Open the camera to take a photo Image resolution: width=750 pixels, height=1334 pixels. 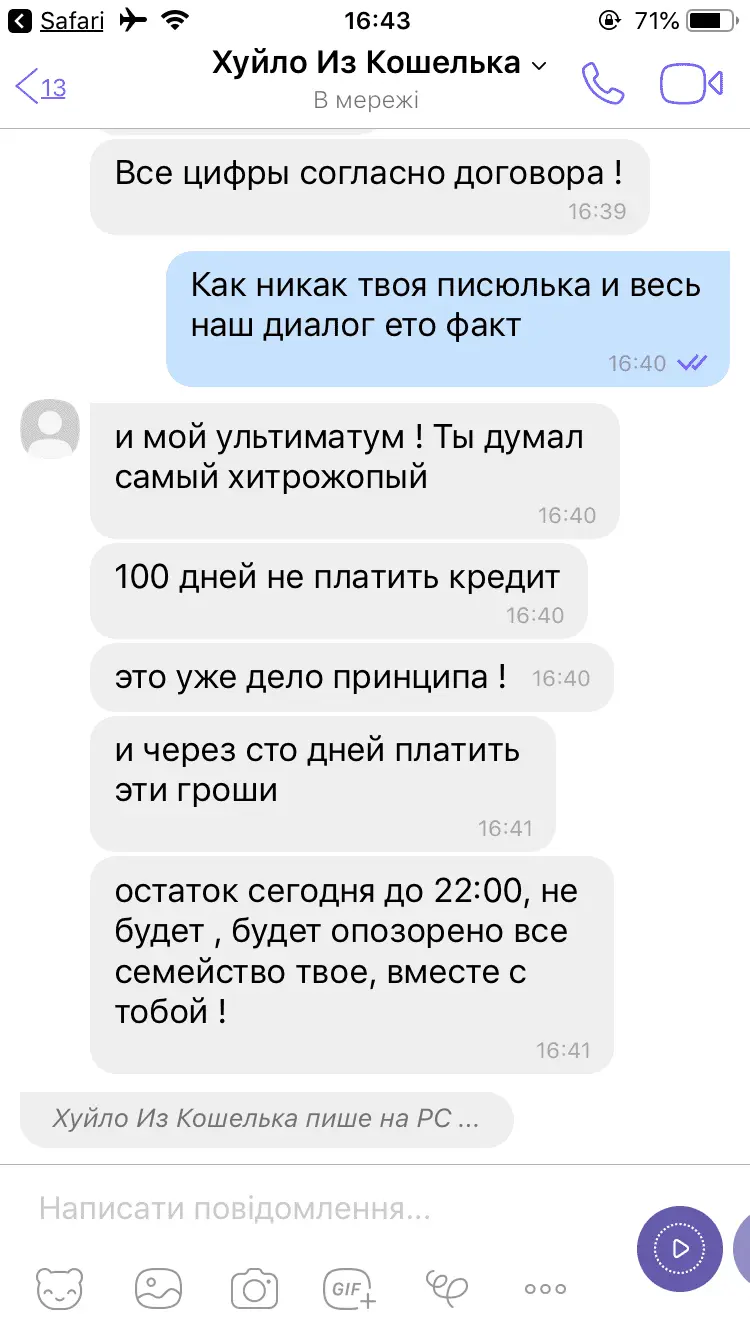254,1288
